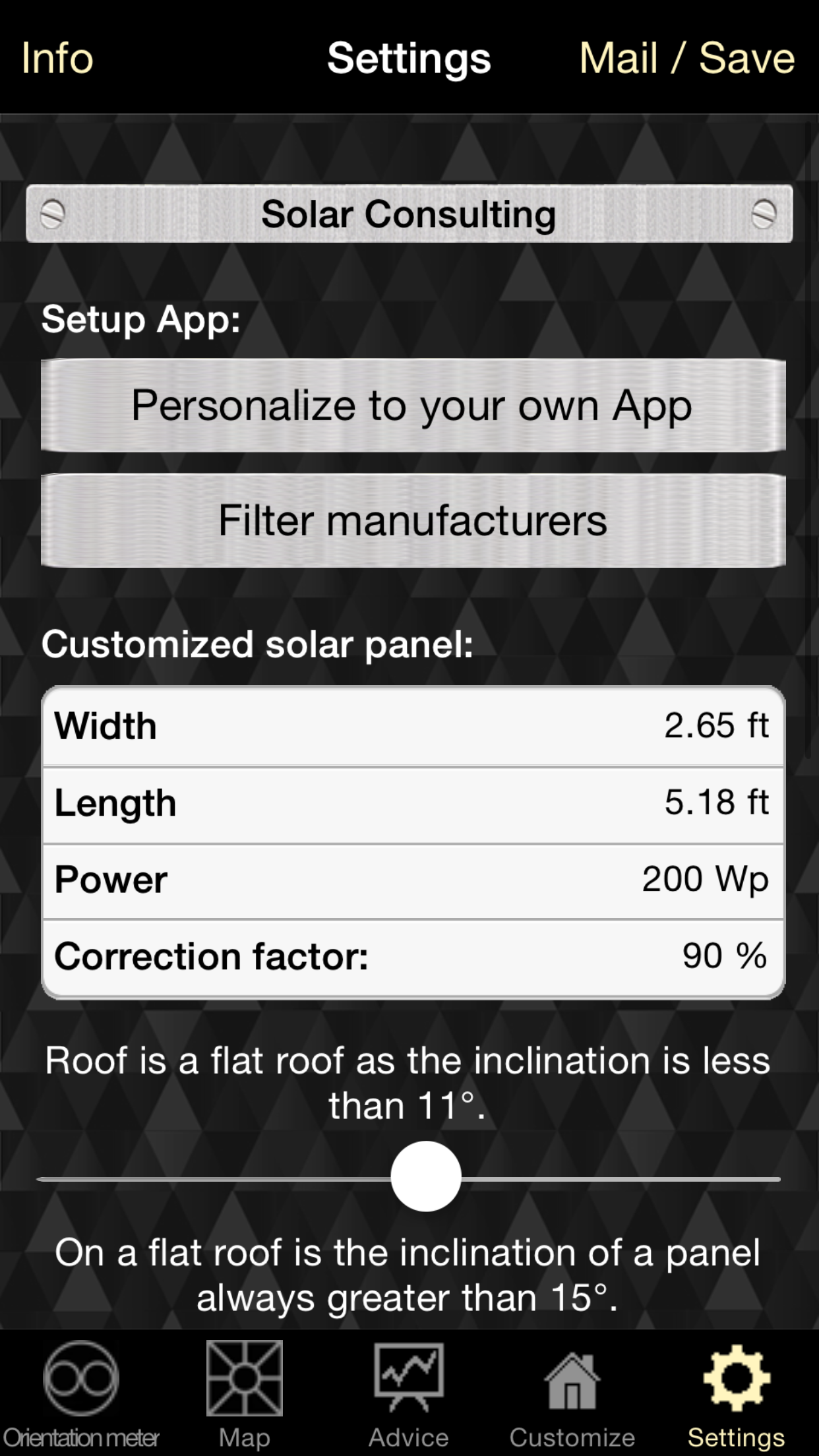Switch to the Customize tab

[x=572, y=1393]
